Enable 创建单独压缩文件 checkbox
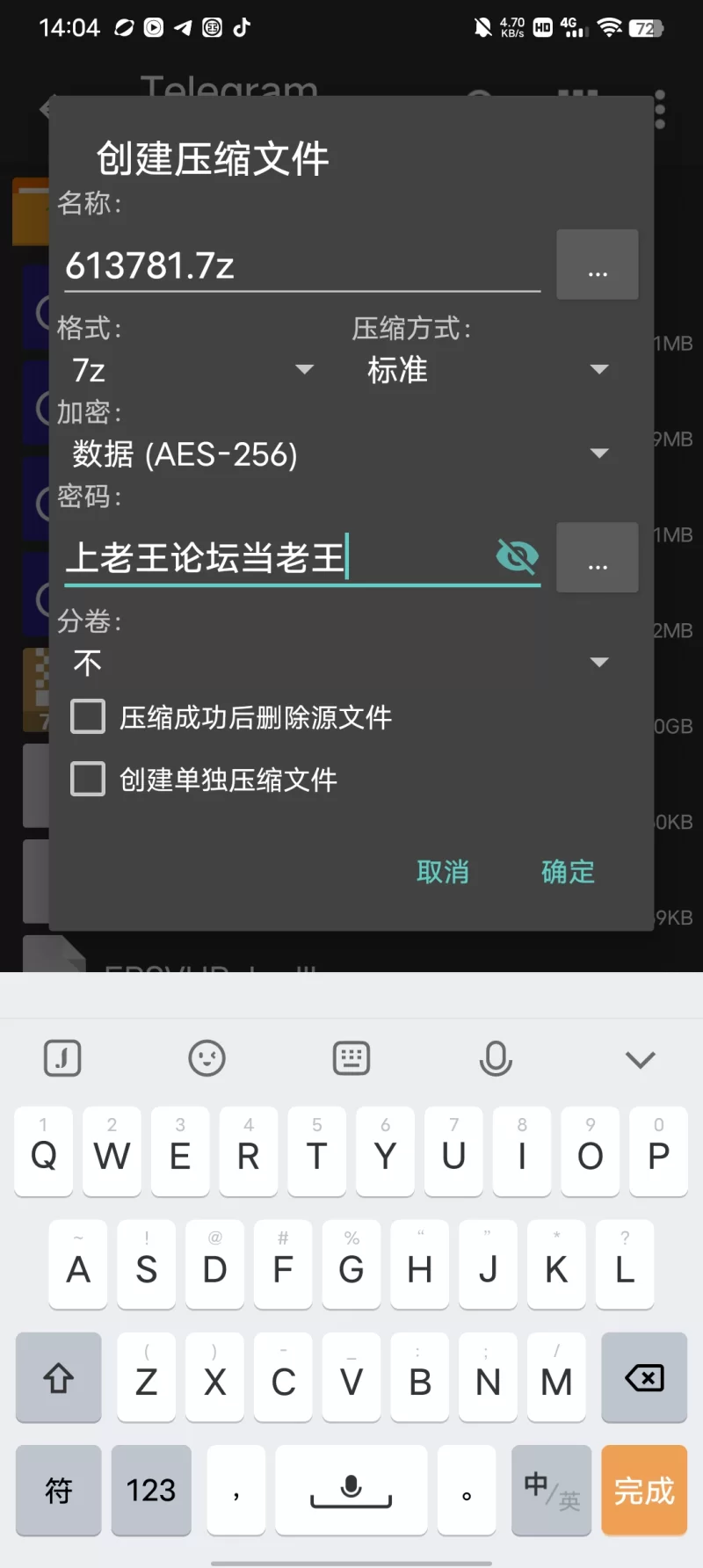 tap(88, 780)
